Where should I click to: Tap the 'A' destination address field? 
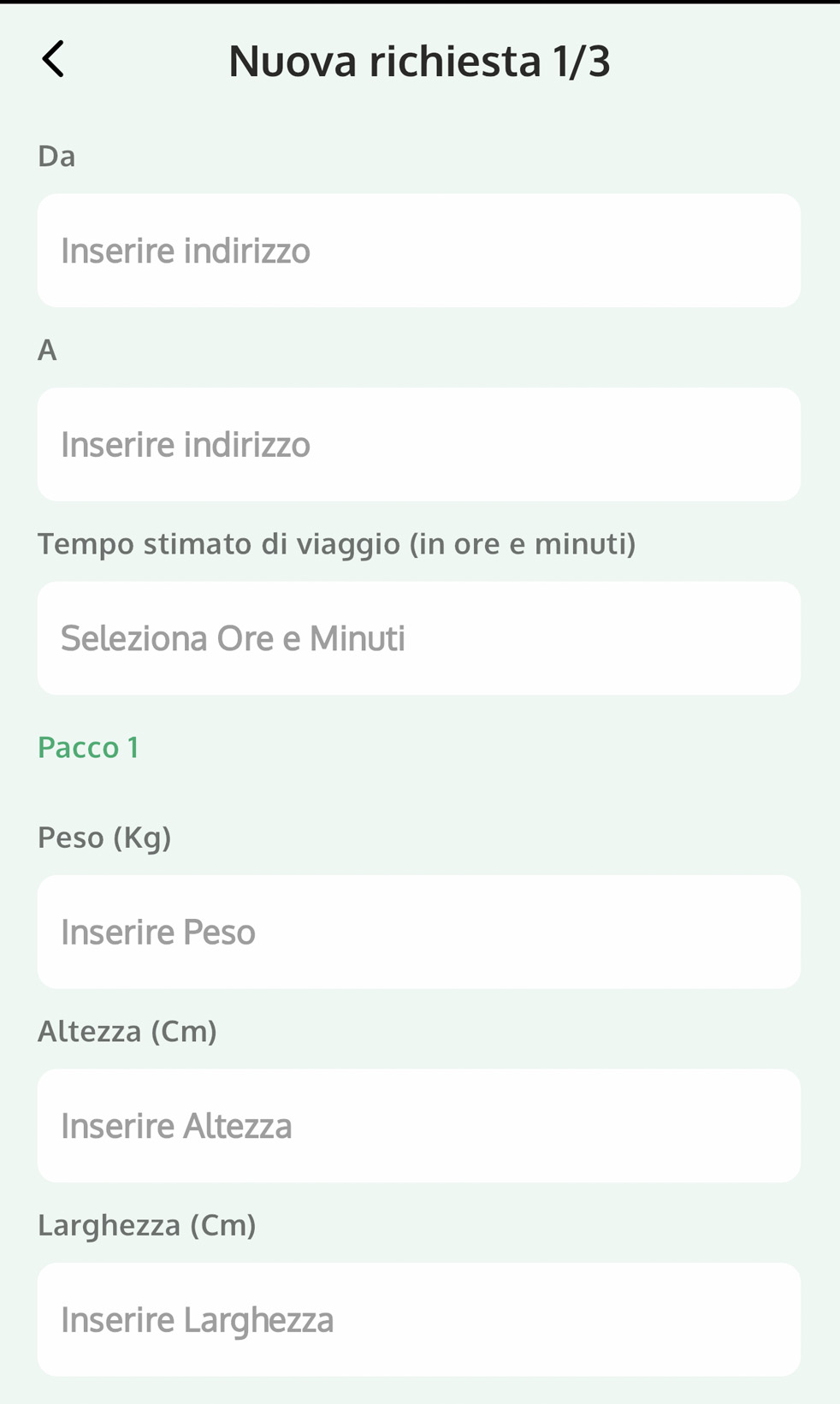point(419,445)
